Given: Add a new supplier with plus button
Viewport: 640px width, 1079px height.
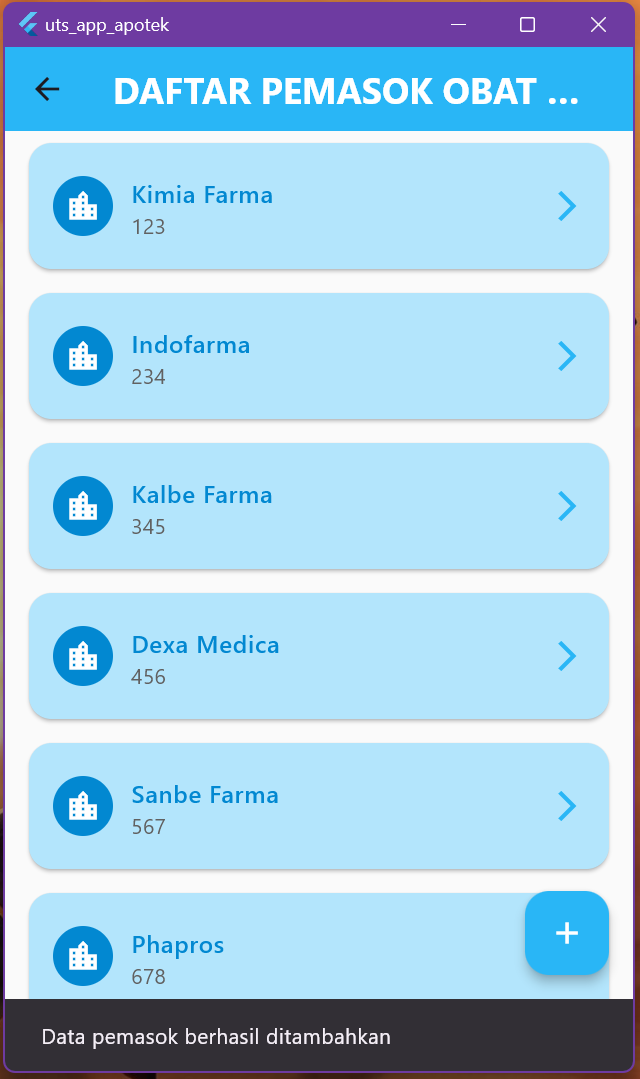Looking at the screenshot, I should tap(566, 932).
